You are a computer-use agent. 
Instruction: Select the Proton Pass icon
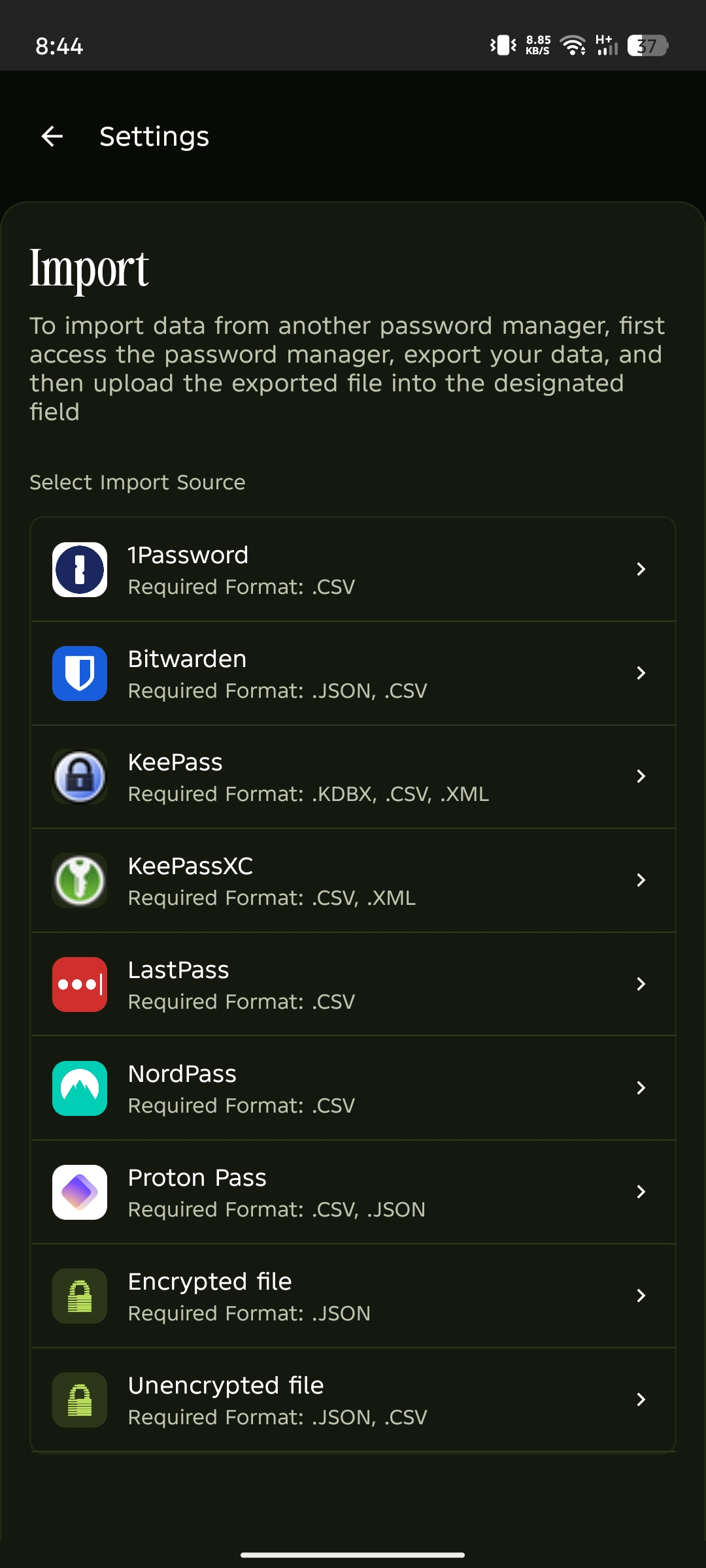pyautogui.click(x=80, y=1192)
